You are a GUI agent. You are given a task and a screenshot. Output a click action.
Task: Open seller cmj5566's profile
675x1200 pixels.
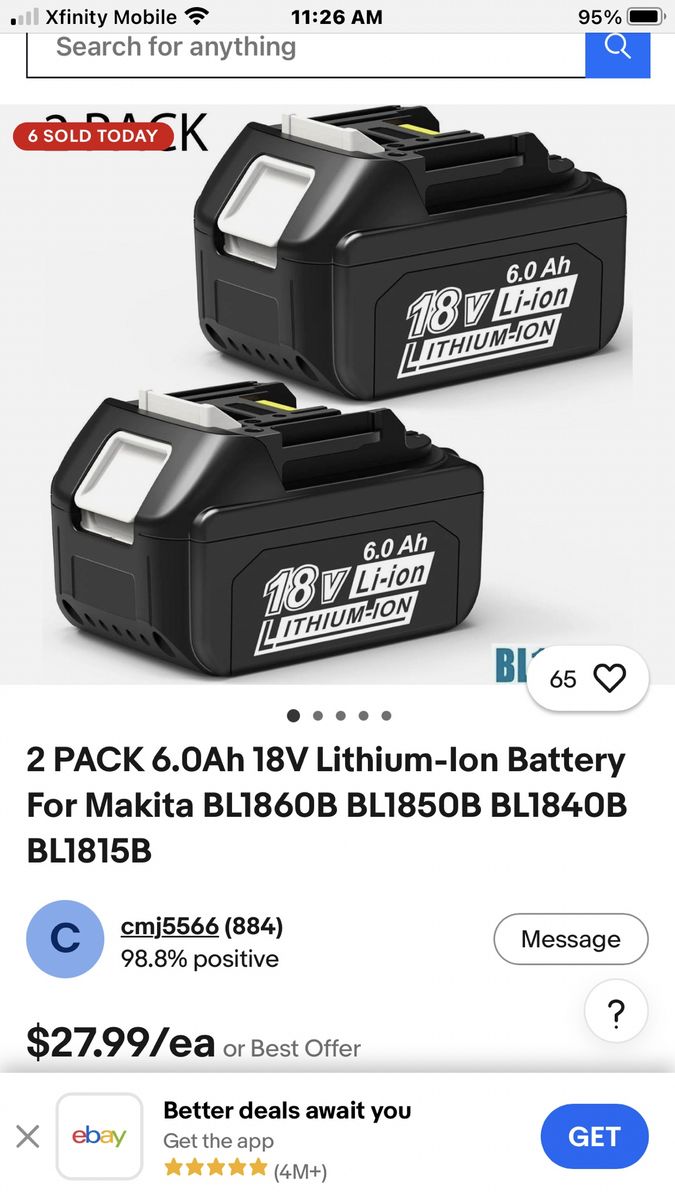tap(169, 927)
